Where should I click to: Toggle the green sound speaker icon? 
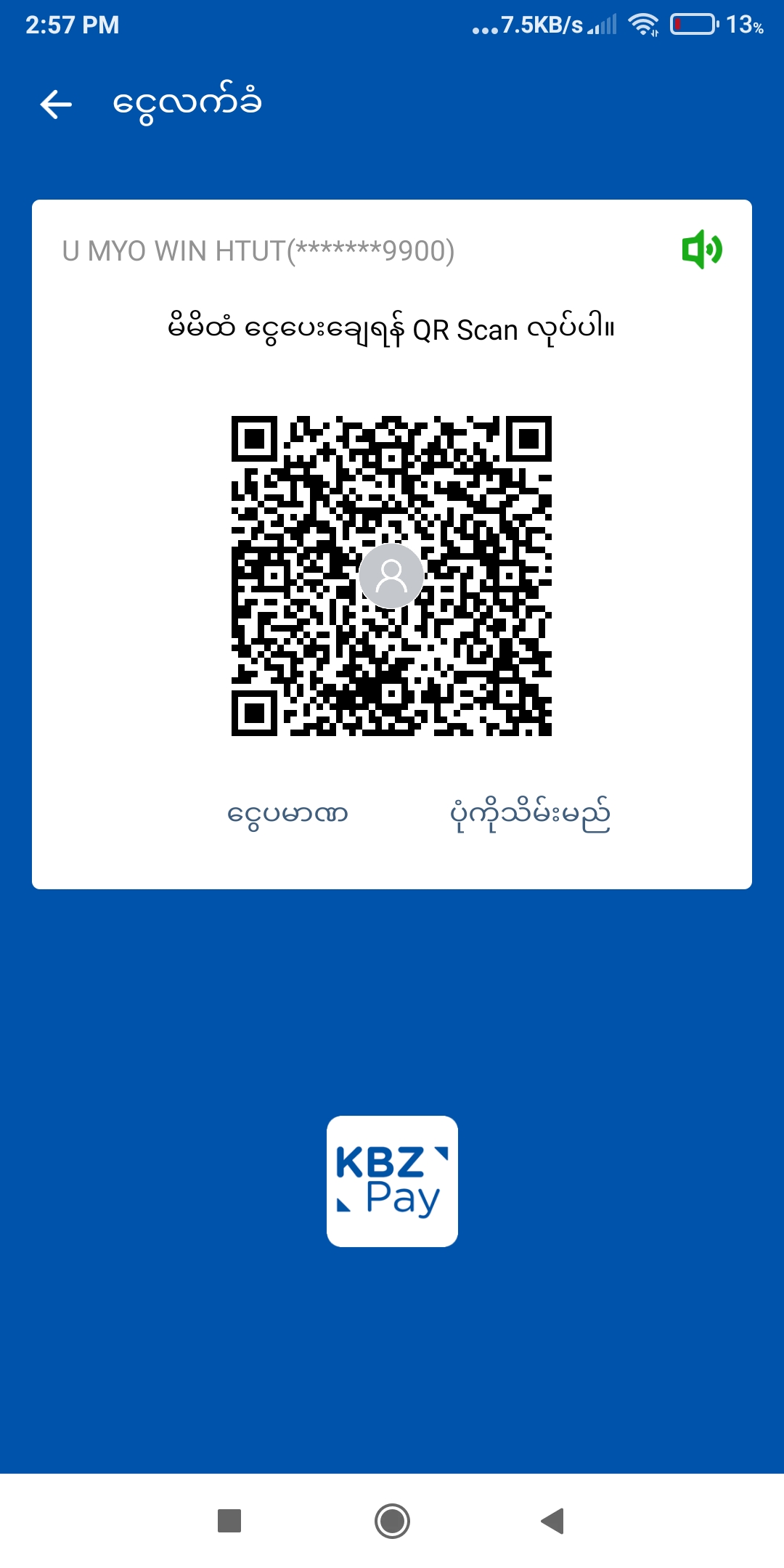tap(701, 250)
